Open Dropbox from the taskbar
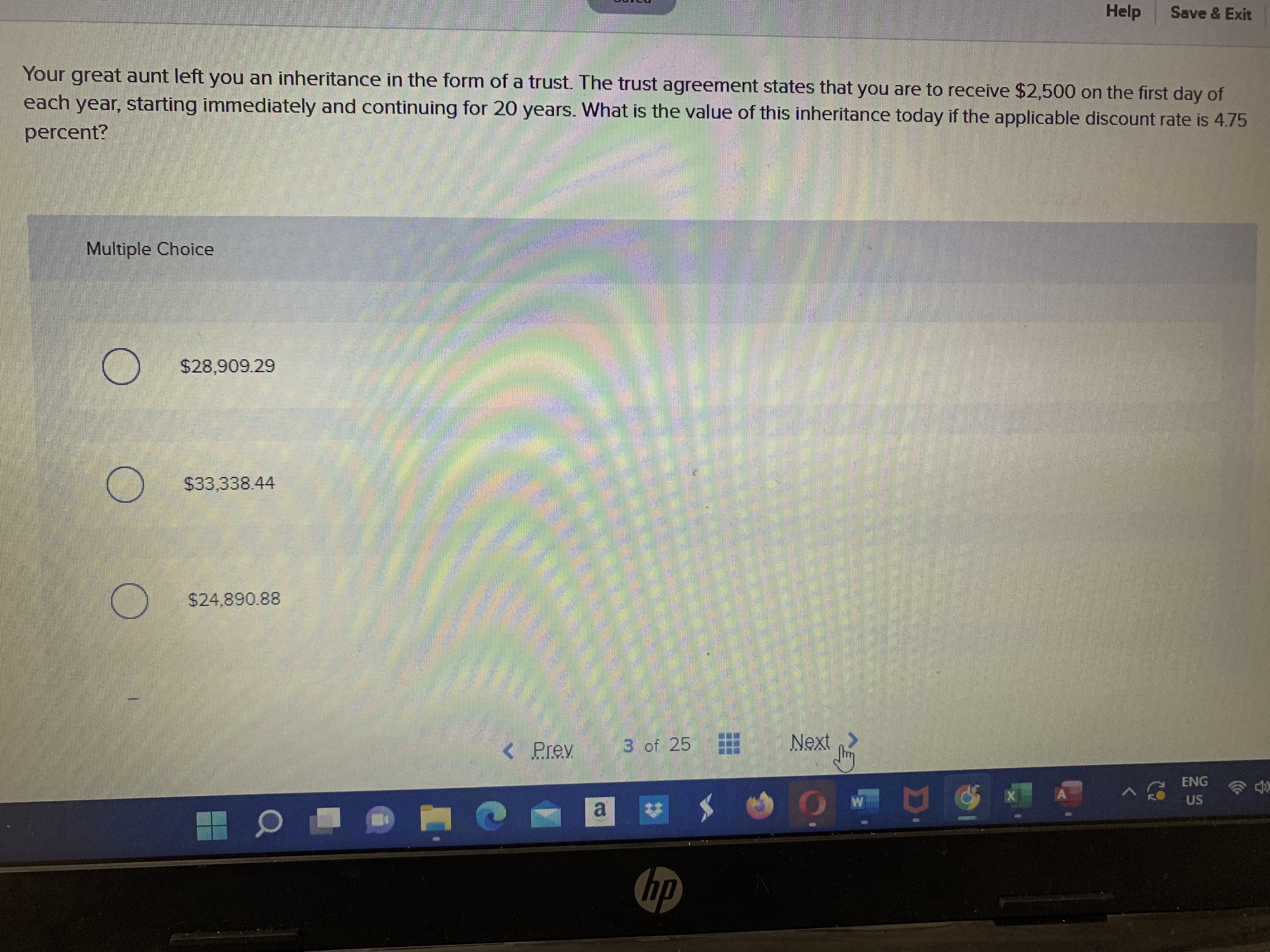Screen dimensions: 1270x952 click(x=653, y=810)
